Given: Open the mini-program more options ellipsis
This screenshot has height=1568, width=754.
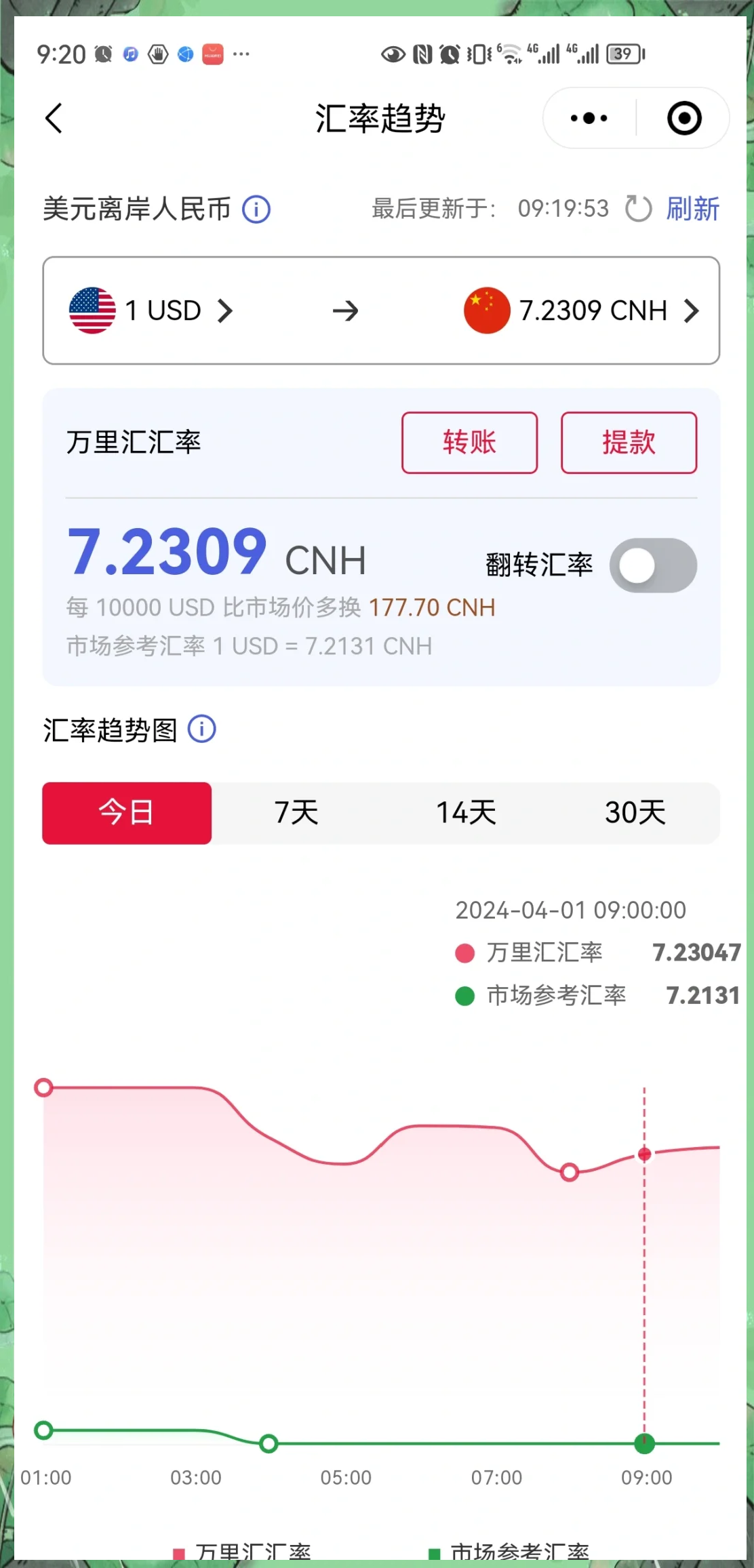Looking at the screenshot, I should [587, 117].
